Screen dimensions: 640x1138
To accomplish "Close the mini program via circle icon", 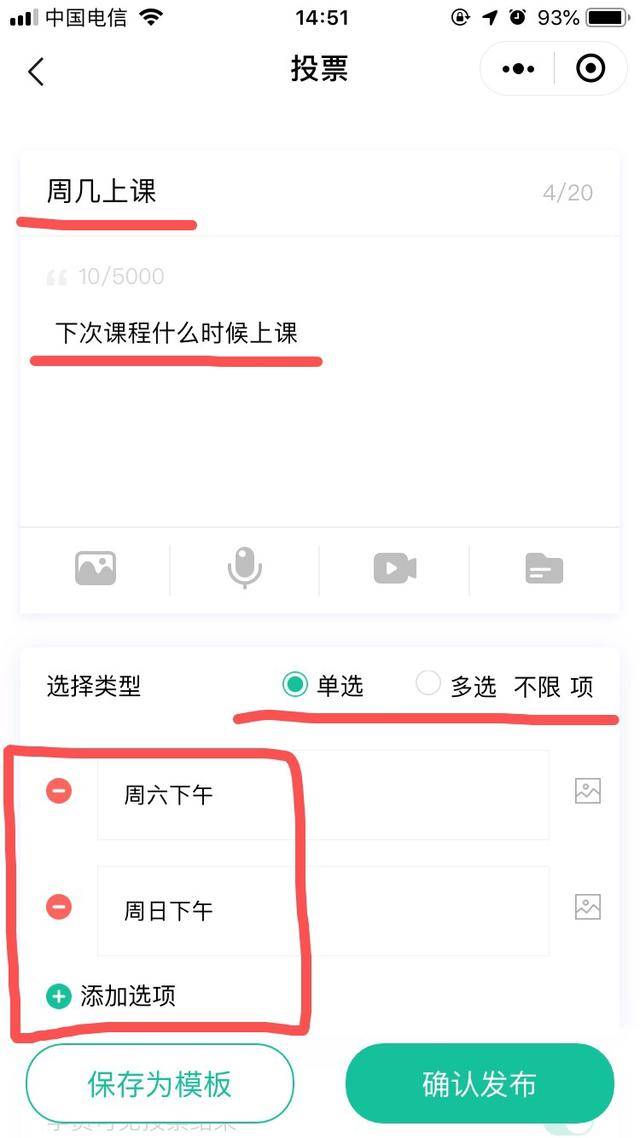I will (590, 69).
